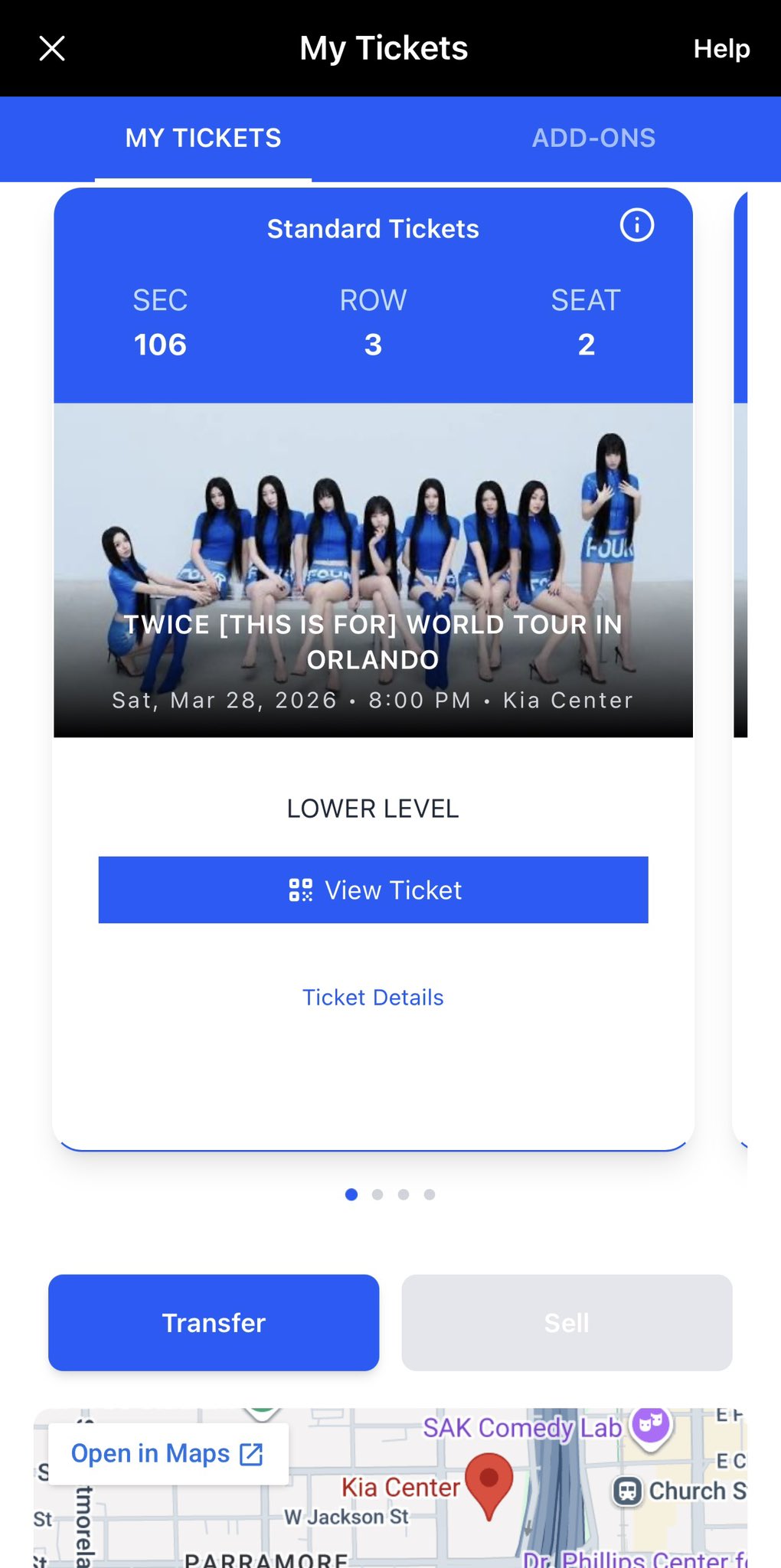Select the My Tickets tab
Viewport: 781px width, 1568px height.
203,138
